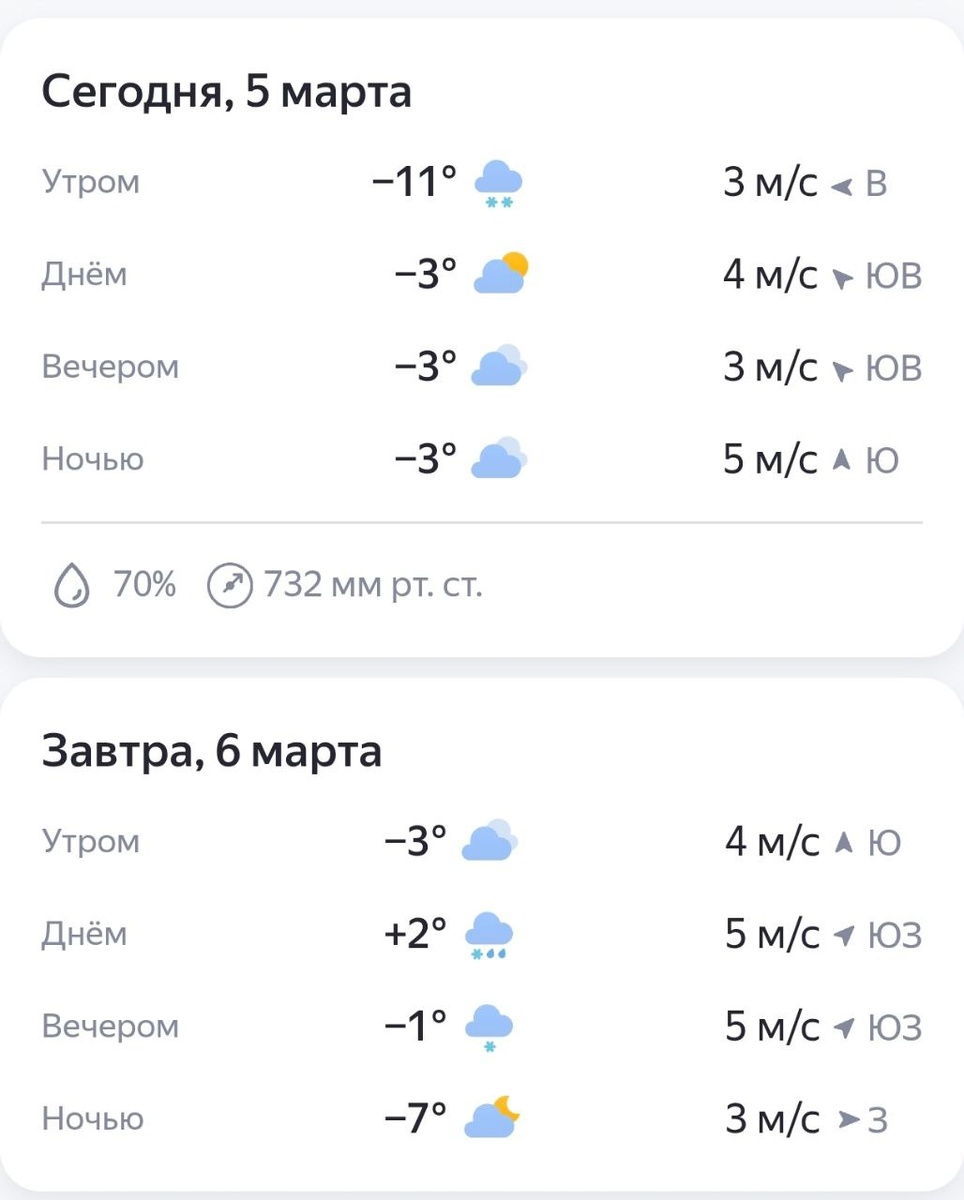
Task: Open the forecast card for Завтра, 6 марта
Action: tap(482, 935)
